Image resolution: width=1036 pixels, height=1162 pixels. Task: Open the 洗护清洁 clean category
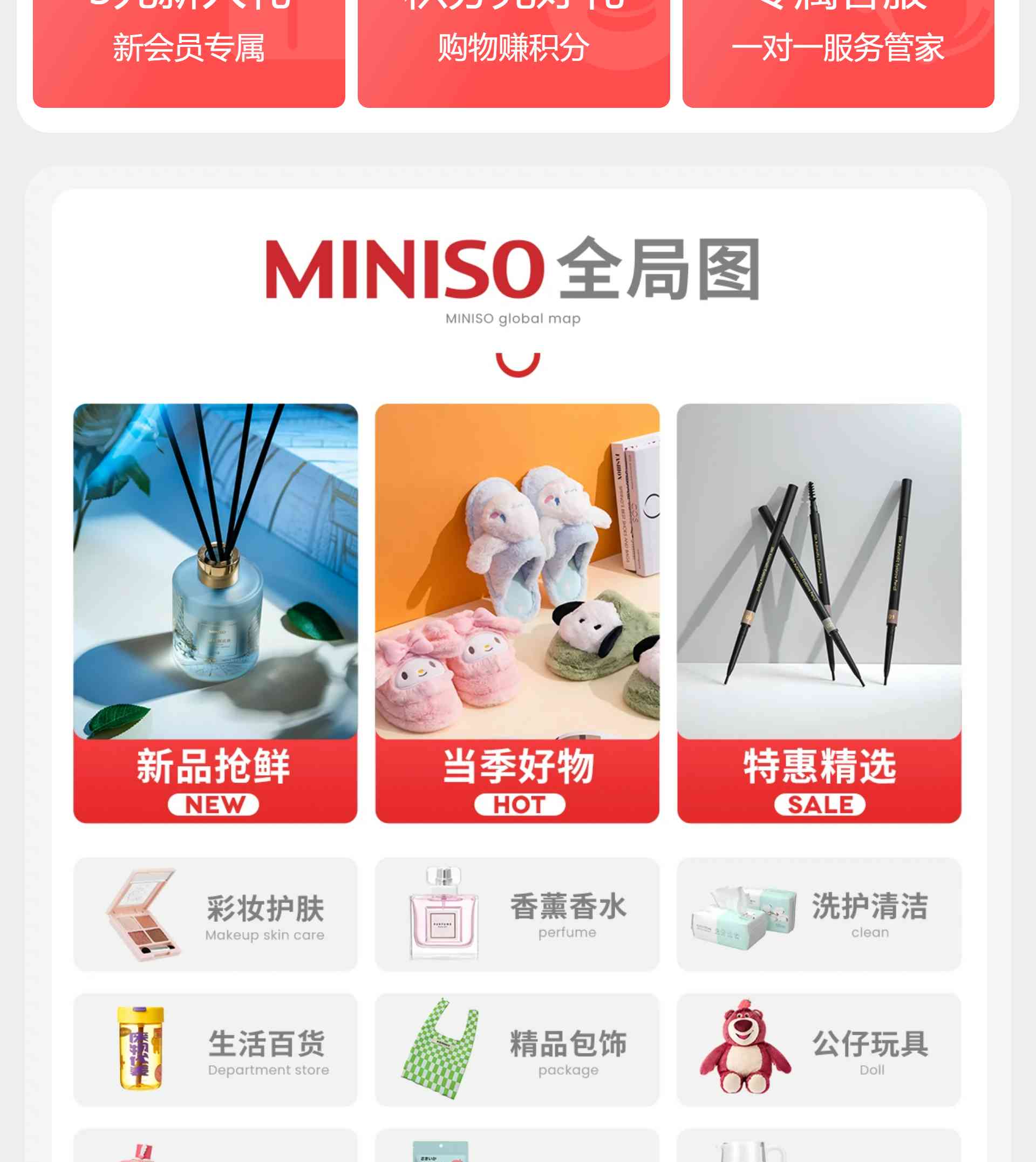pos(819,914)
